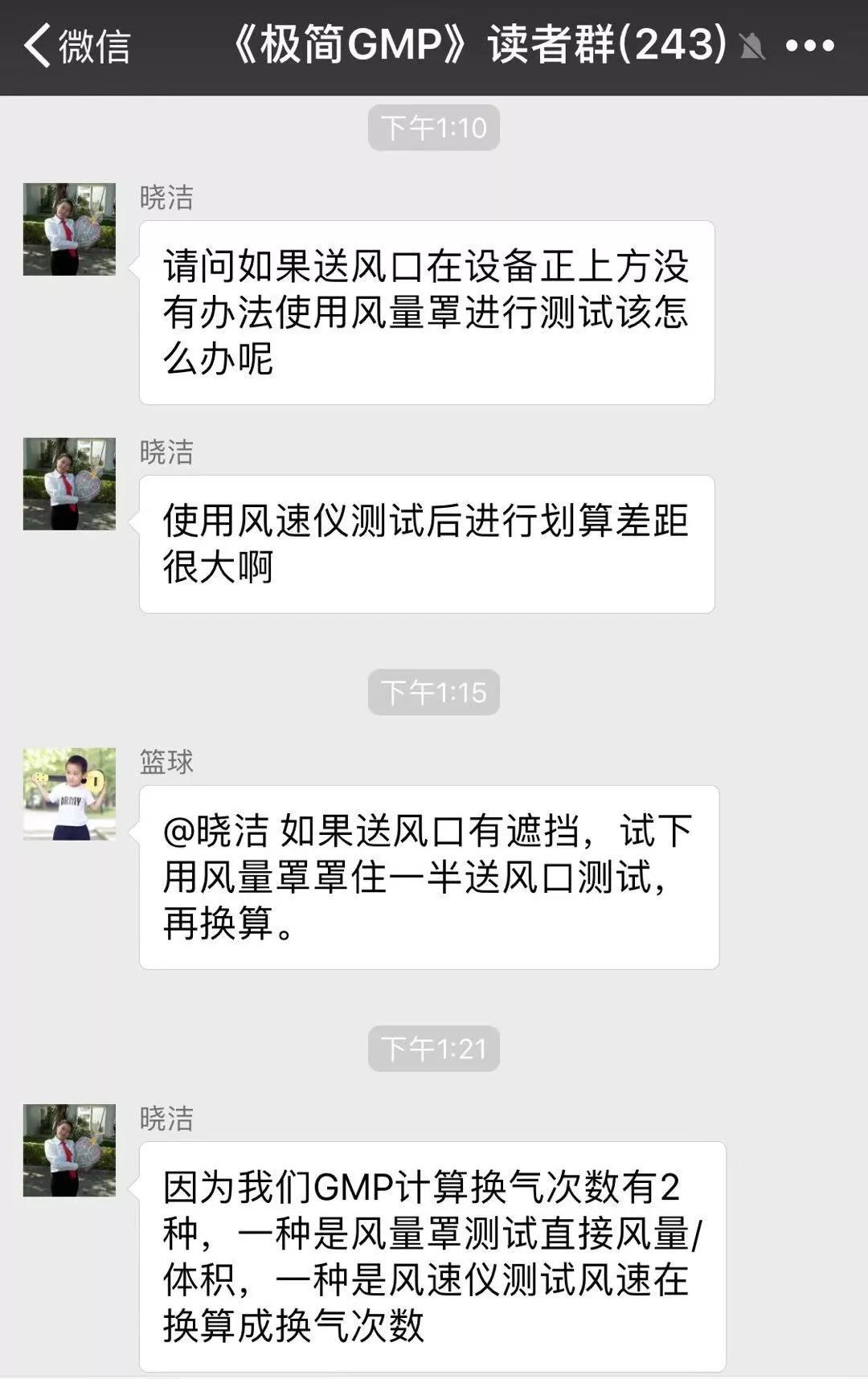Open the group chat details menu

809,46
